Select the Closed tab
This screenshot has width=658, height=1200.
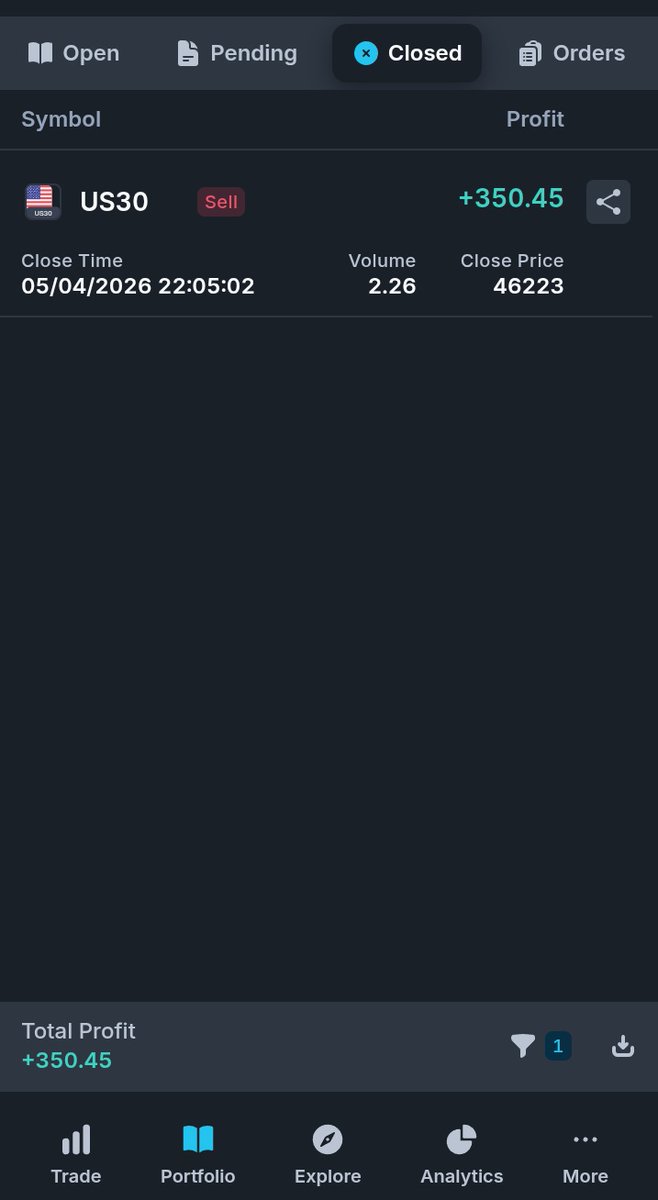tap(407, 53)
